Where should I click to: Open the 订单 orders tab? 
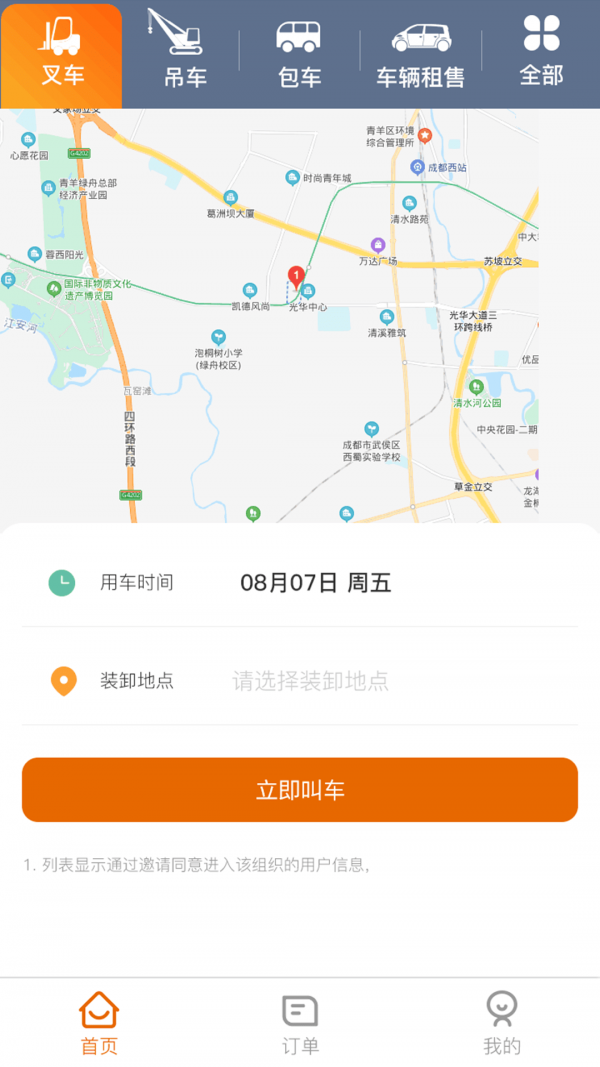300,1023
